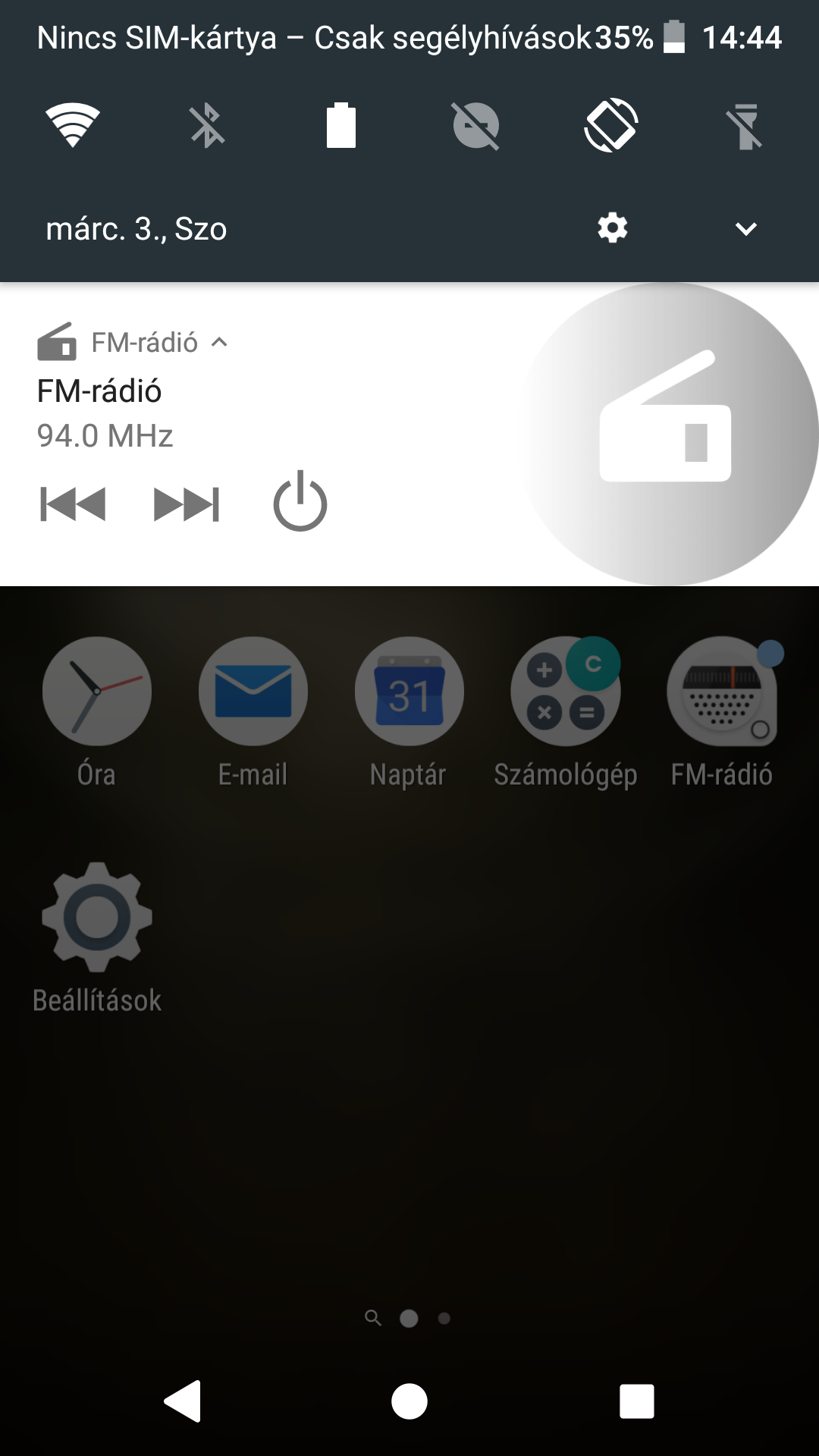Turn on the flashlight
The width and height of the screenshot is (819, 1456).
745,126
